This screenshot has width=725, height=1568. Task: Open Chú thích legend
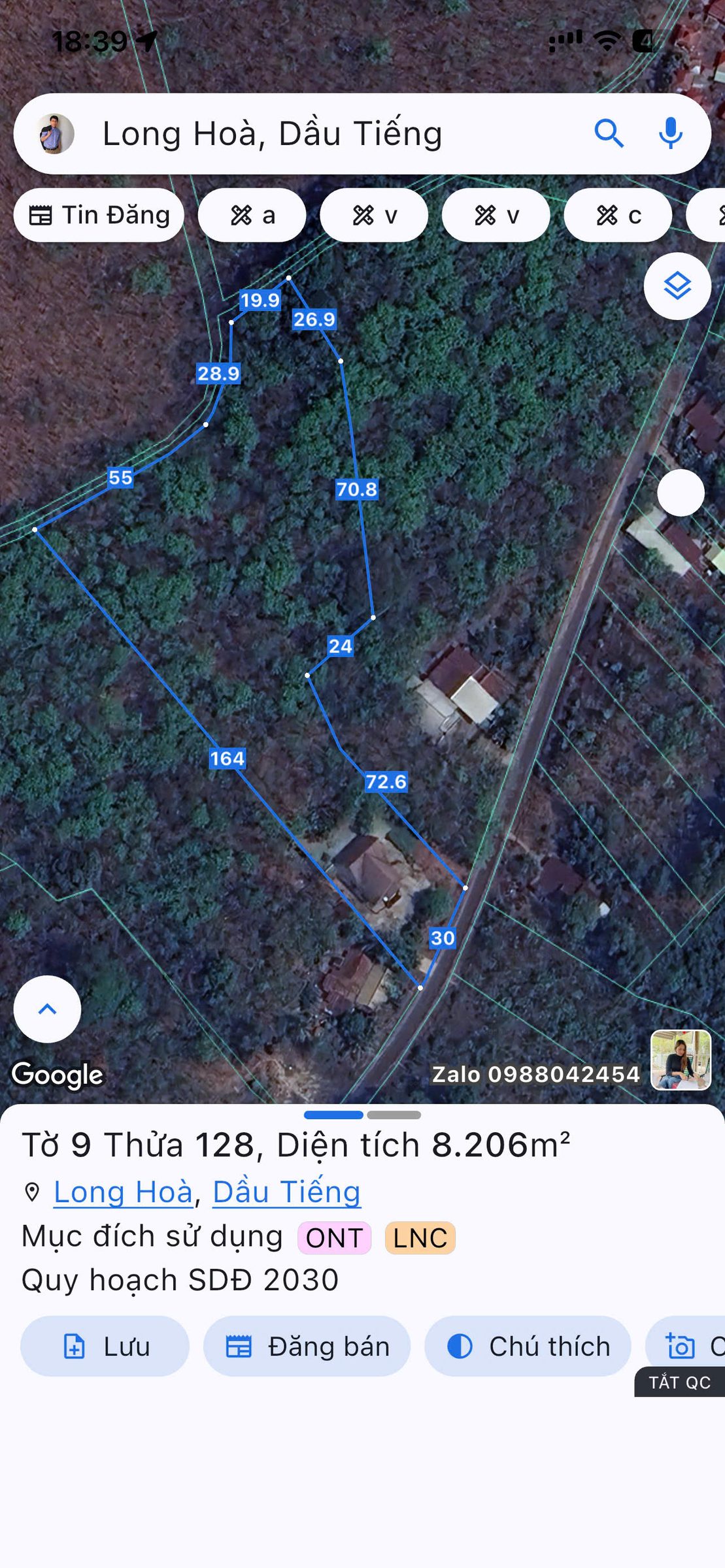[528, 1346]
